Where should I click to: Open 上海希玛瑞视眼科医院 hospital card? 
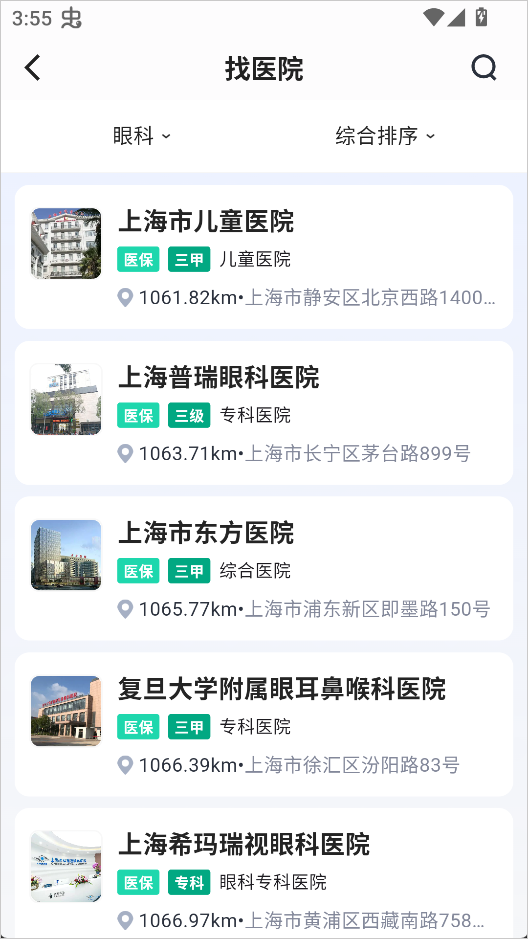point(264,874)
